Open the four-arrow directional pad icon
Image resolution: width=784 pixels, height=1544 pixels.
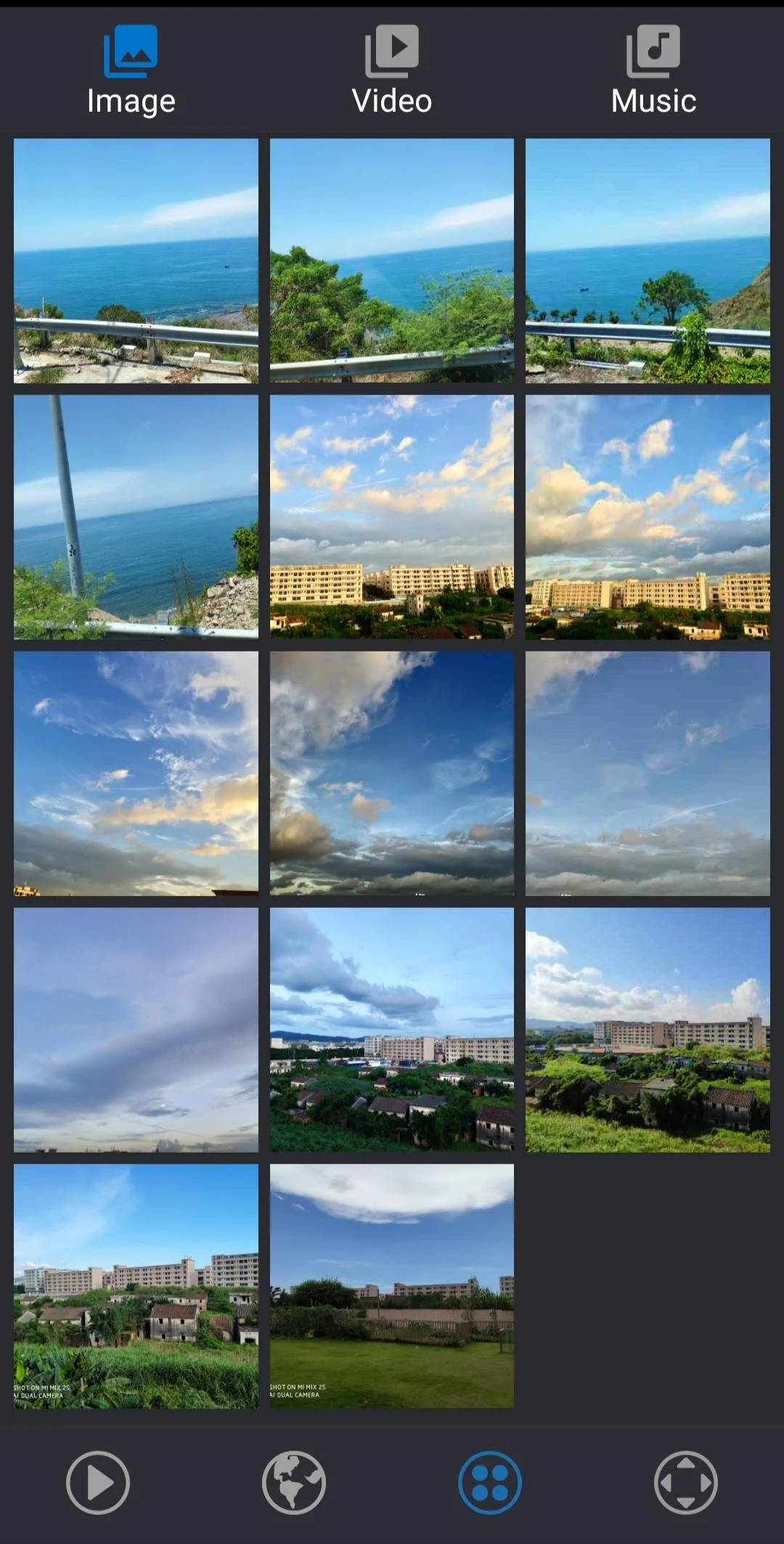click(686, 1482)
